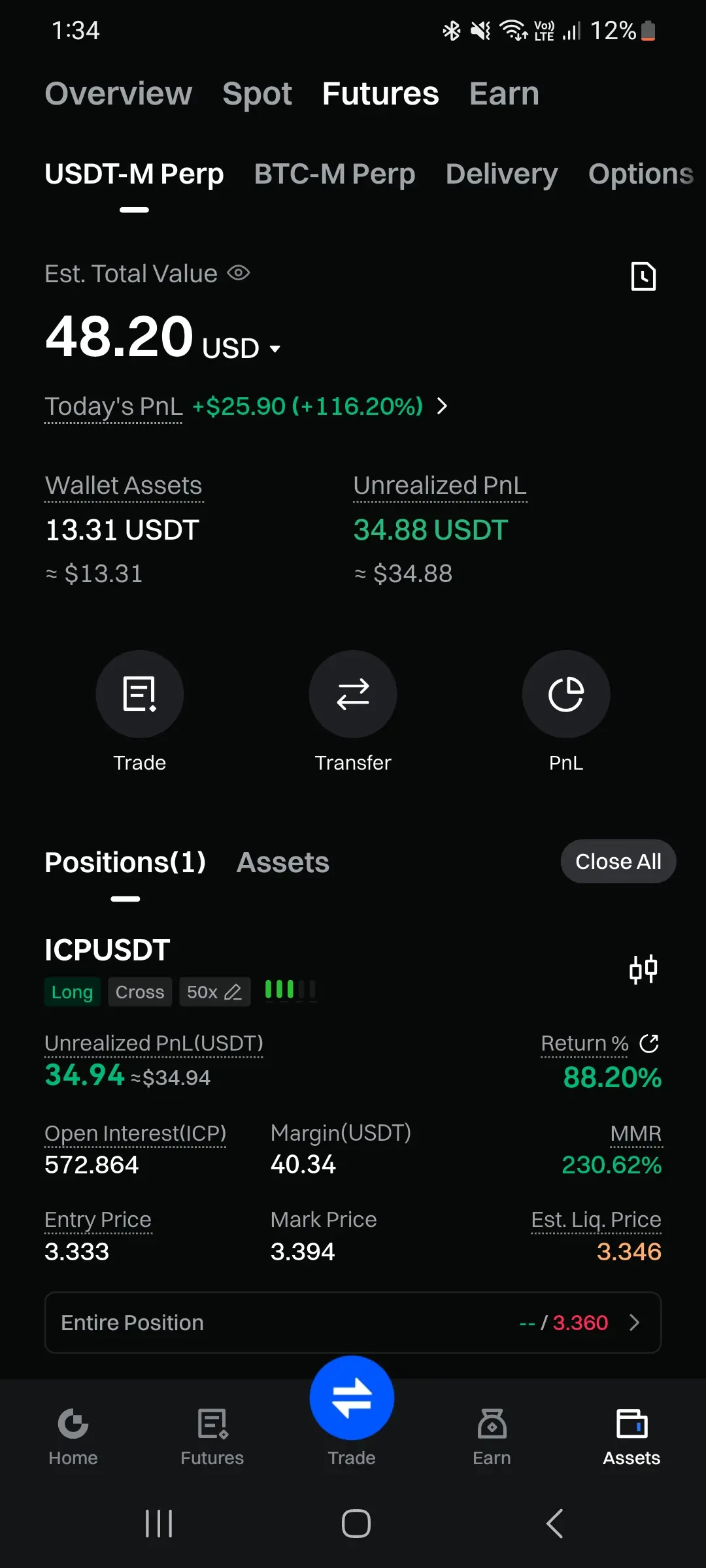Share the position return percentage

[649, 1043]
